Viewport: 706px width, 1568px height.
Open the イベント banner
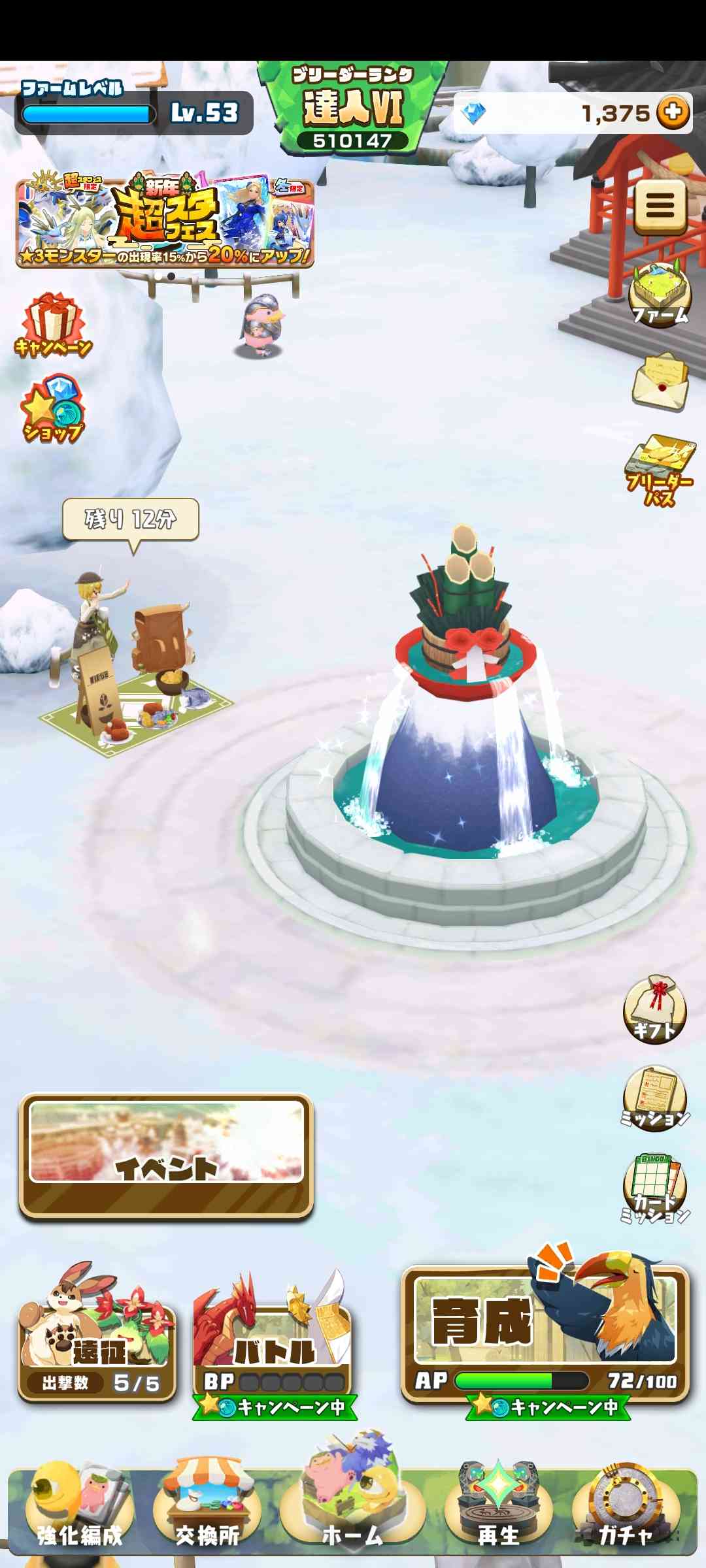[166, 1155]
